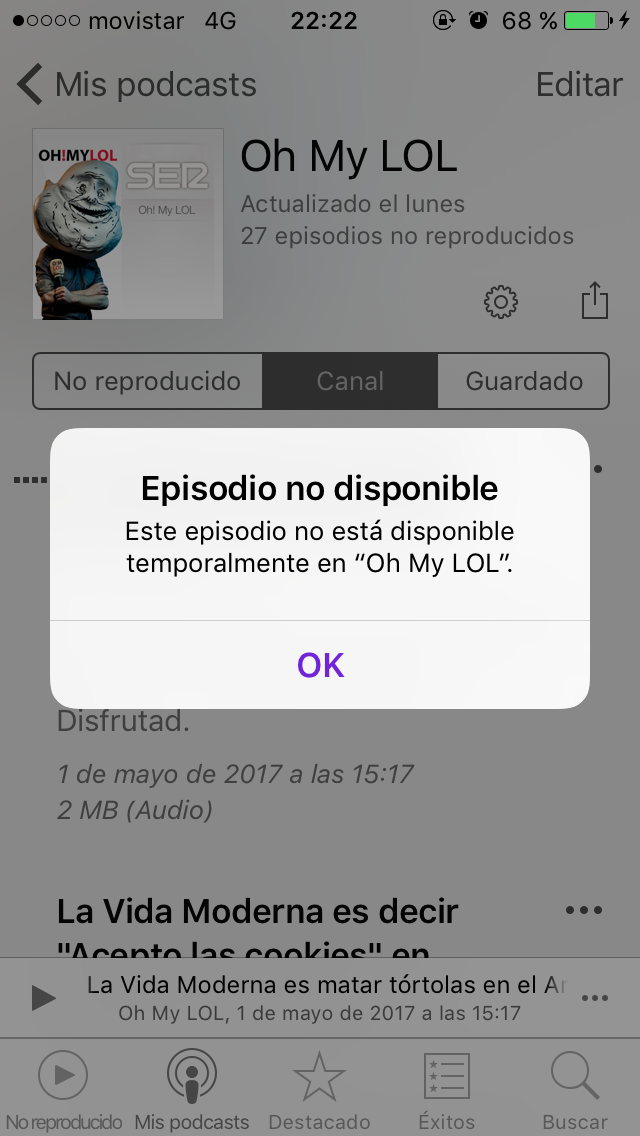Dismiss the dialog with OK
Screen dimensions: 640x1136
[320, 665]
